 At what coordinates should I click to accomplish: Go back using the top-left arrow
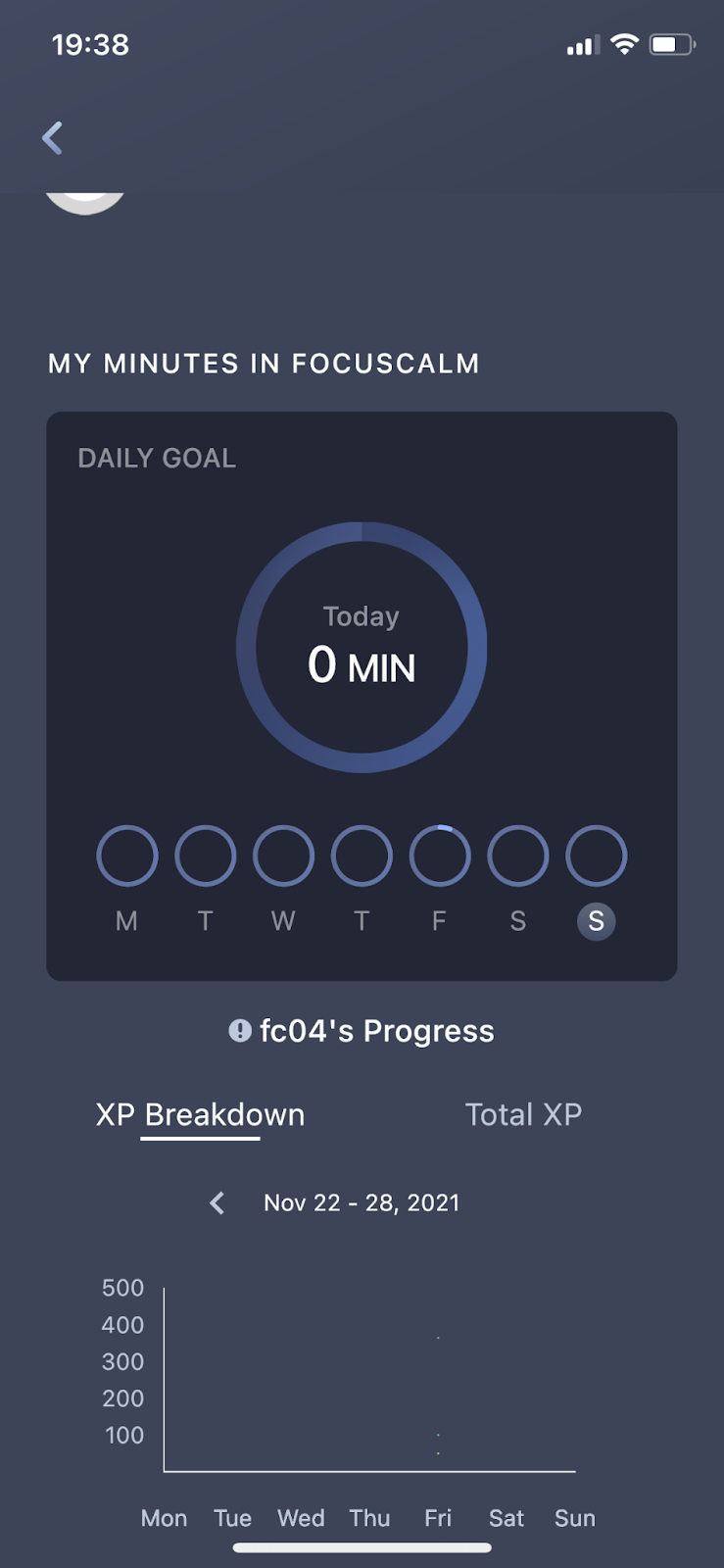pyautogui.click(x=53, y=138)
